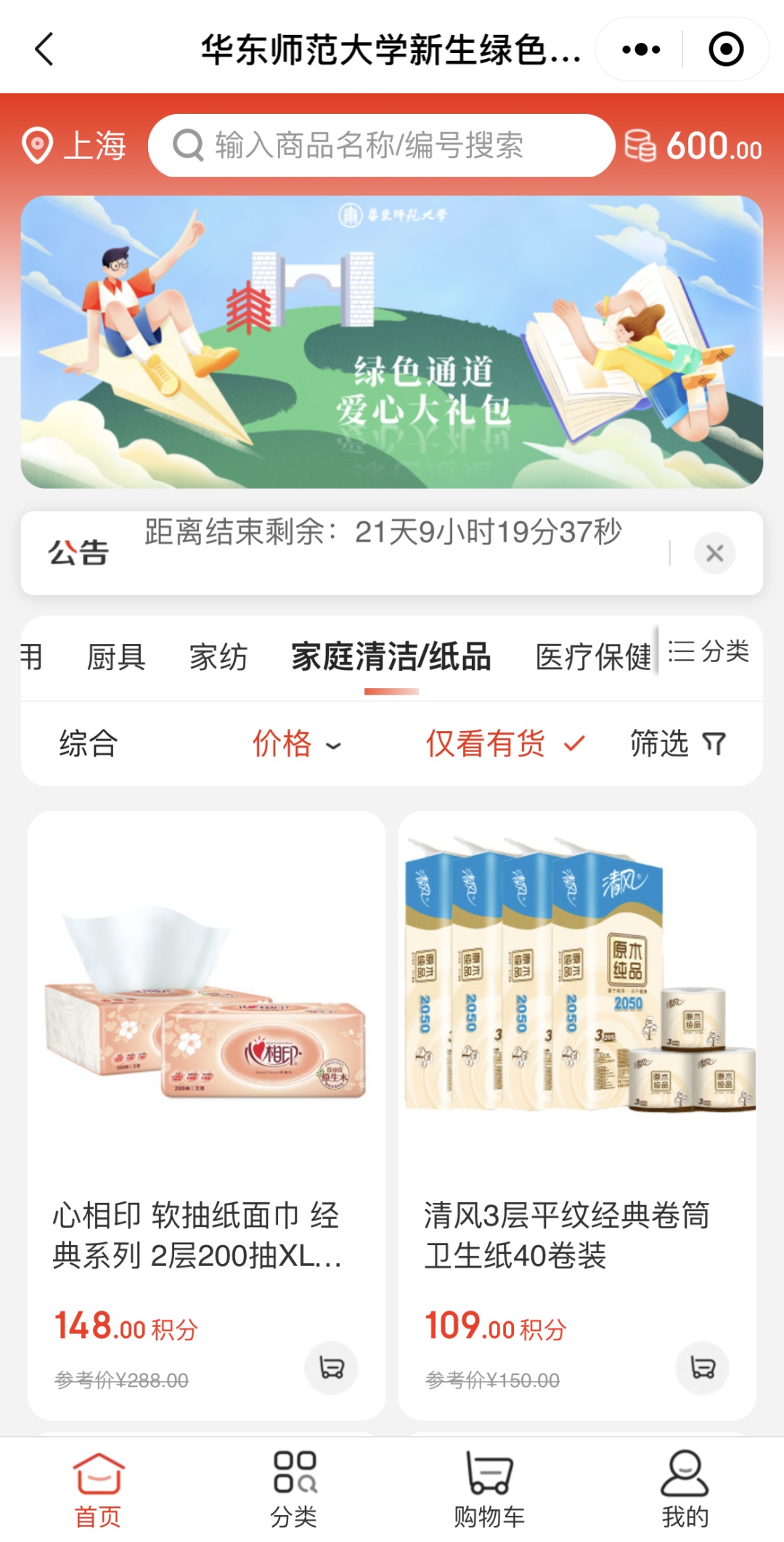
Task: Add 清风3层平纹经典卷筒卫生纸 to cart
Action: point(703,1368)
